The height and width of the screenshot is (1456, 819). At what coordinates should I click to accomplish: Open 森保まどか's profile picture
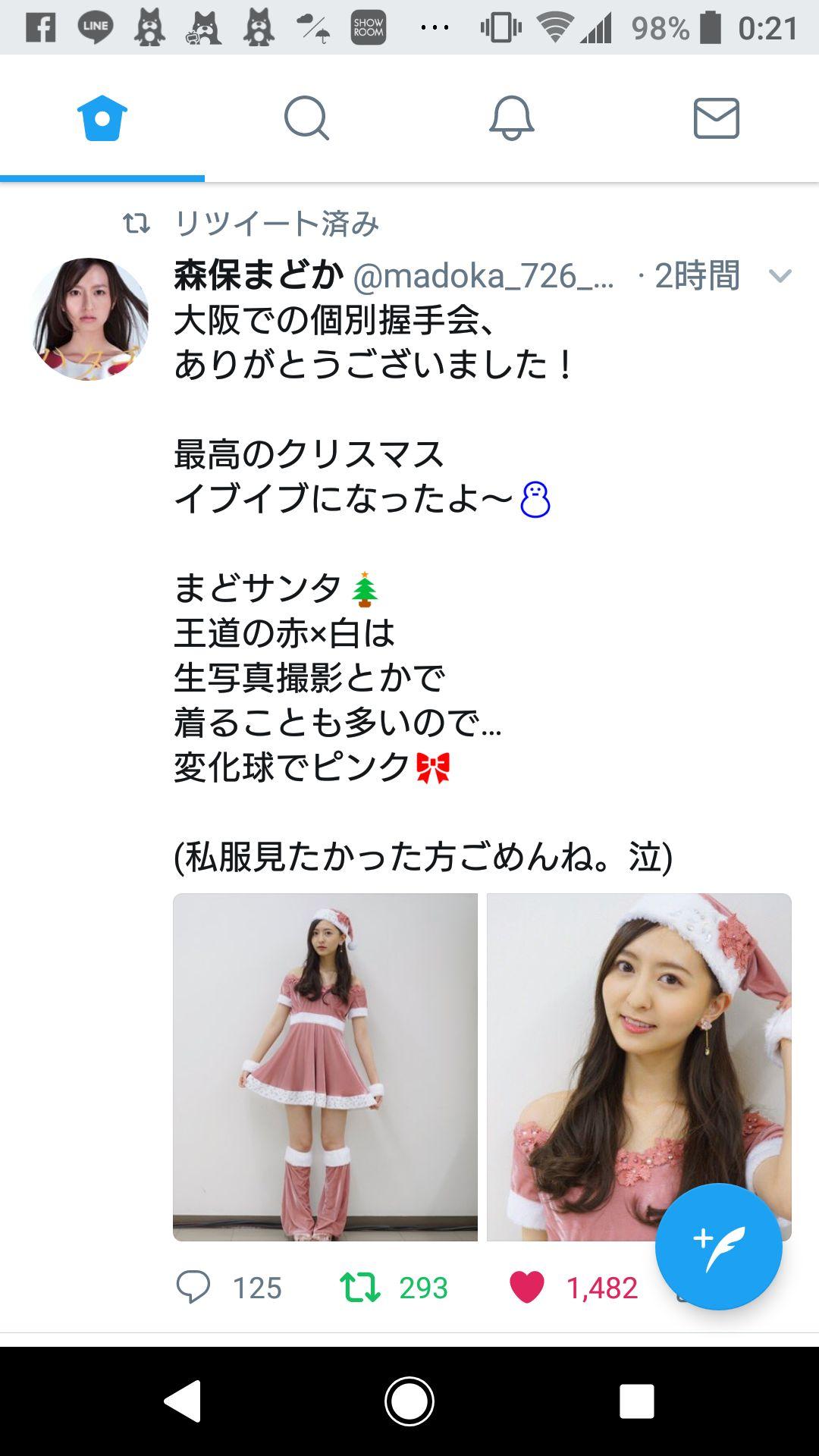(89, 318)
